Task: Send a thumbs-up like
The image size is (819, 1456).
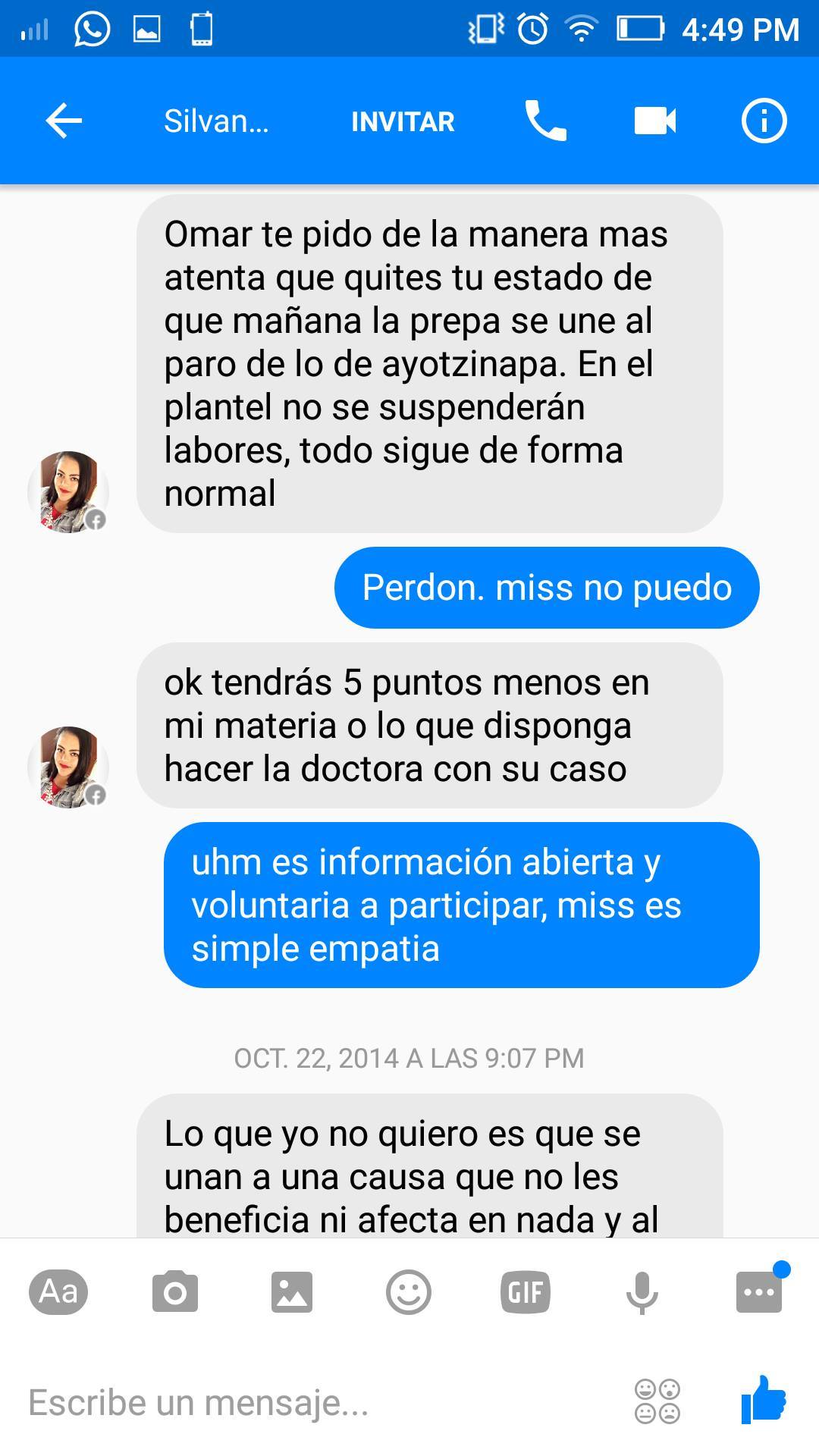Action: 763,1400
